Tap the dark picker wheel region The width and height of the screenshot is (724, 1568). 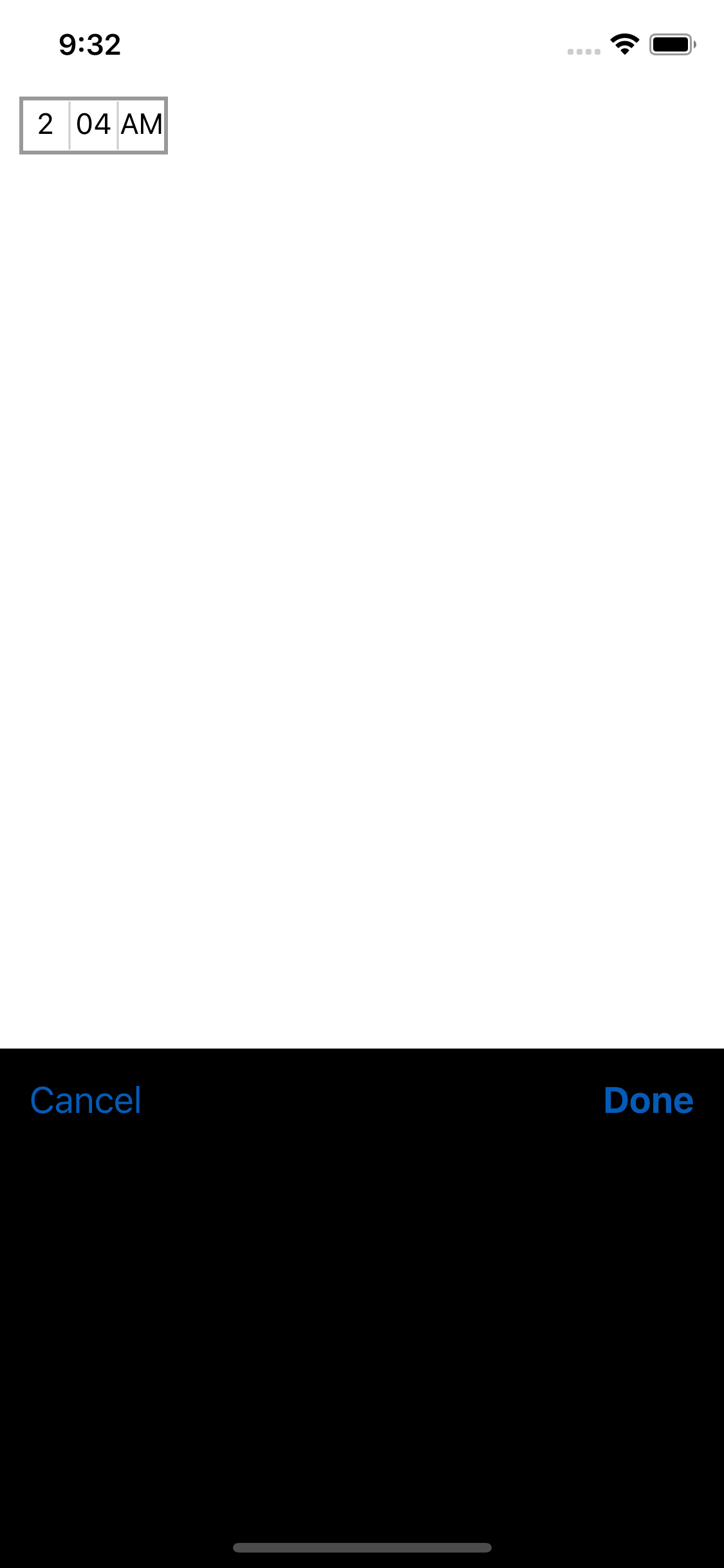click(x=362, y=1320)
